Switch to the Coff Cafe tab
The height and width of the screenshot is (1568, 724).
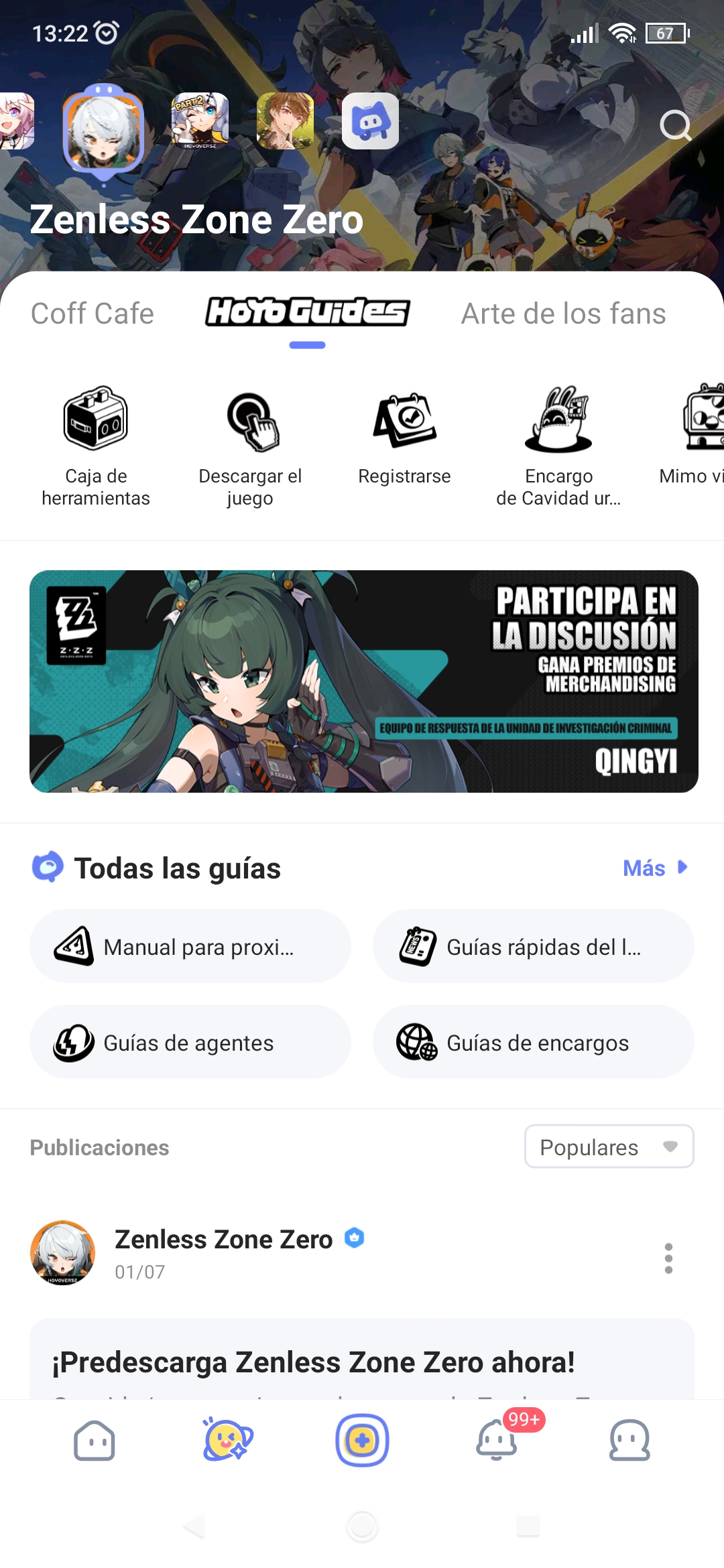click(93, 314)
